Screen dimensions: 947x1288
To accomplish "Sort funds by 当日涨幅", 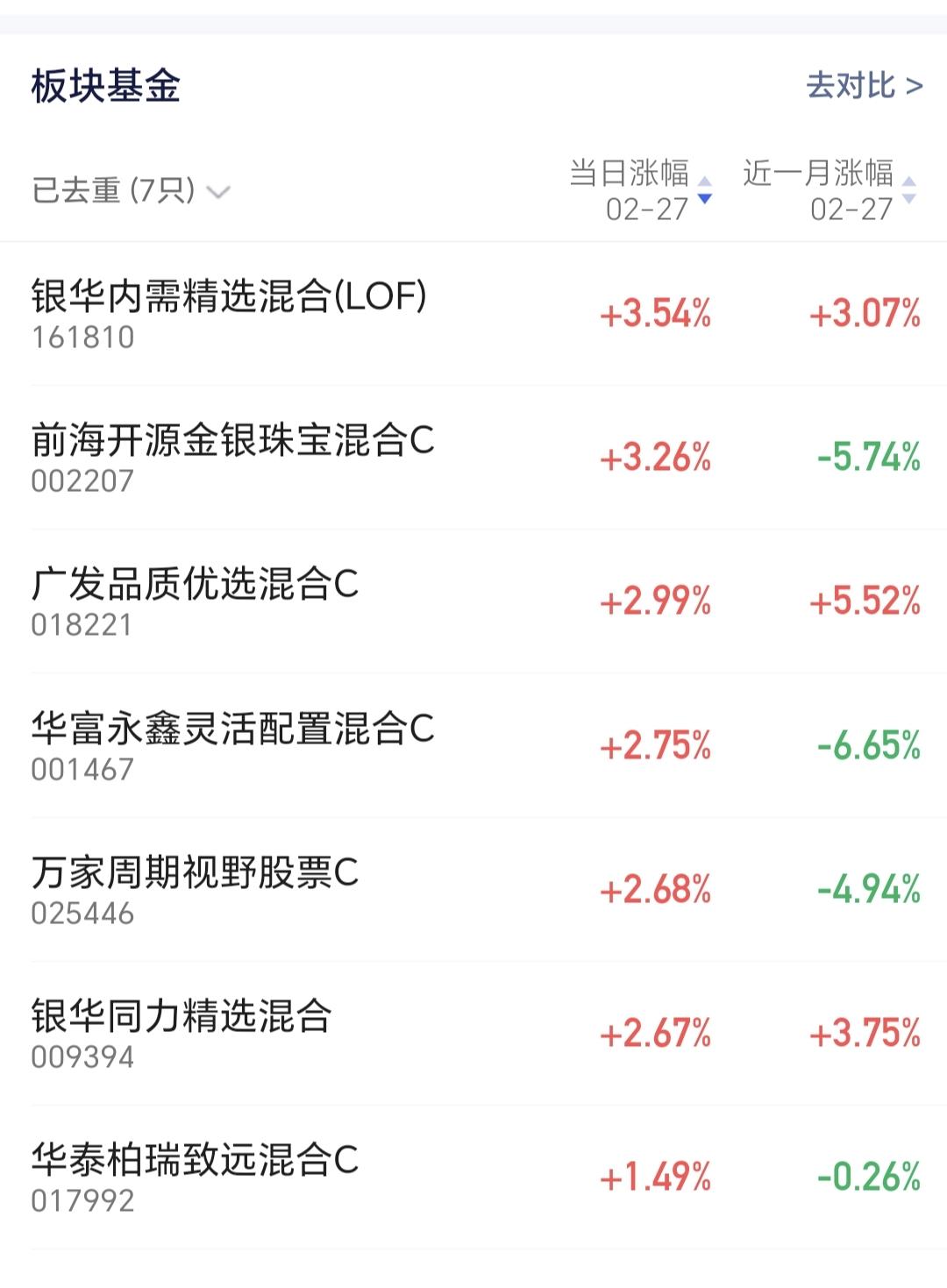I will tap(640, 189).
